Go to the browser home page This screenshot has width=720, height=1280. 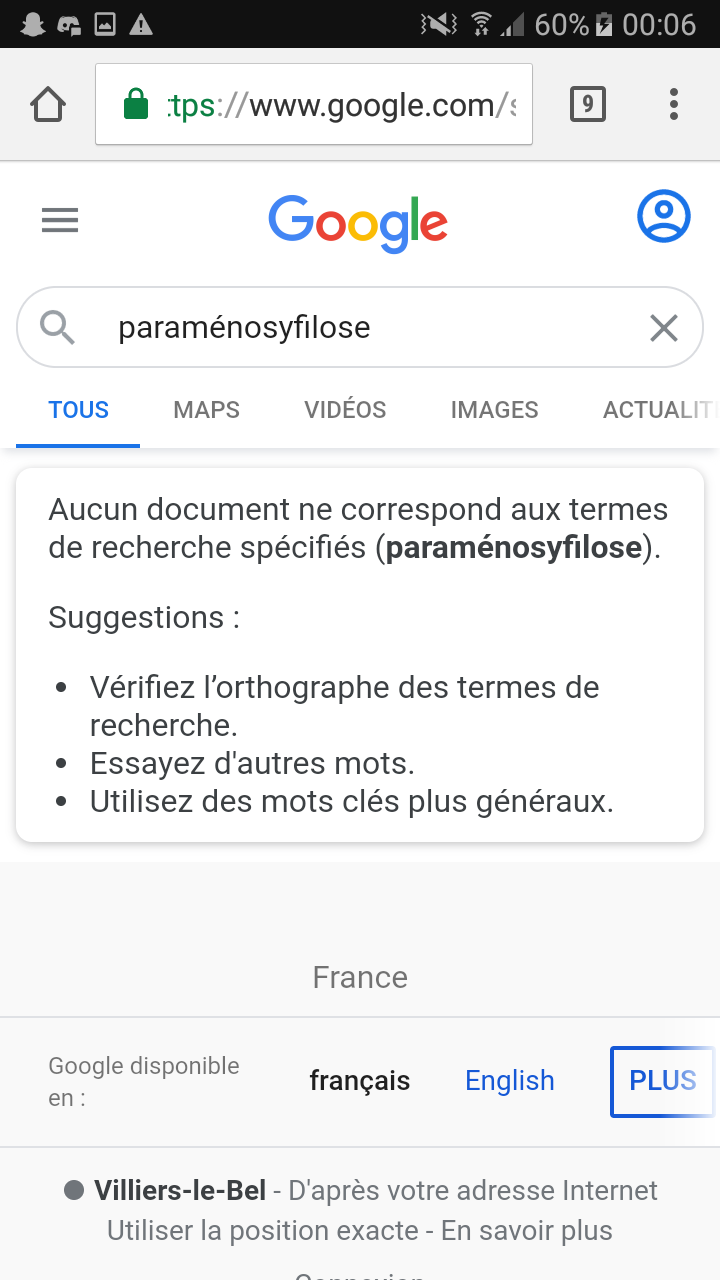[48, 104]
